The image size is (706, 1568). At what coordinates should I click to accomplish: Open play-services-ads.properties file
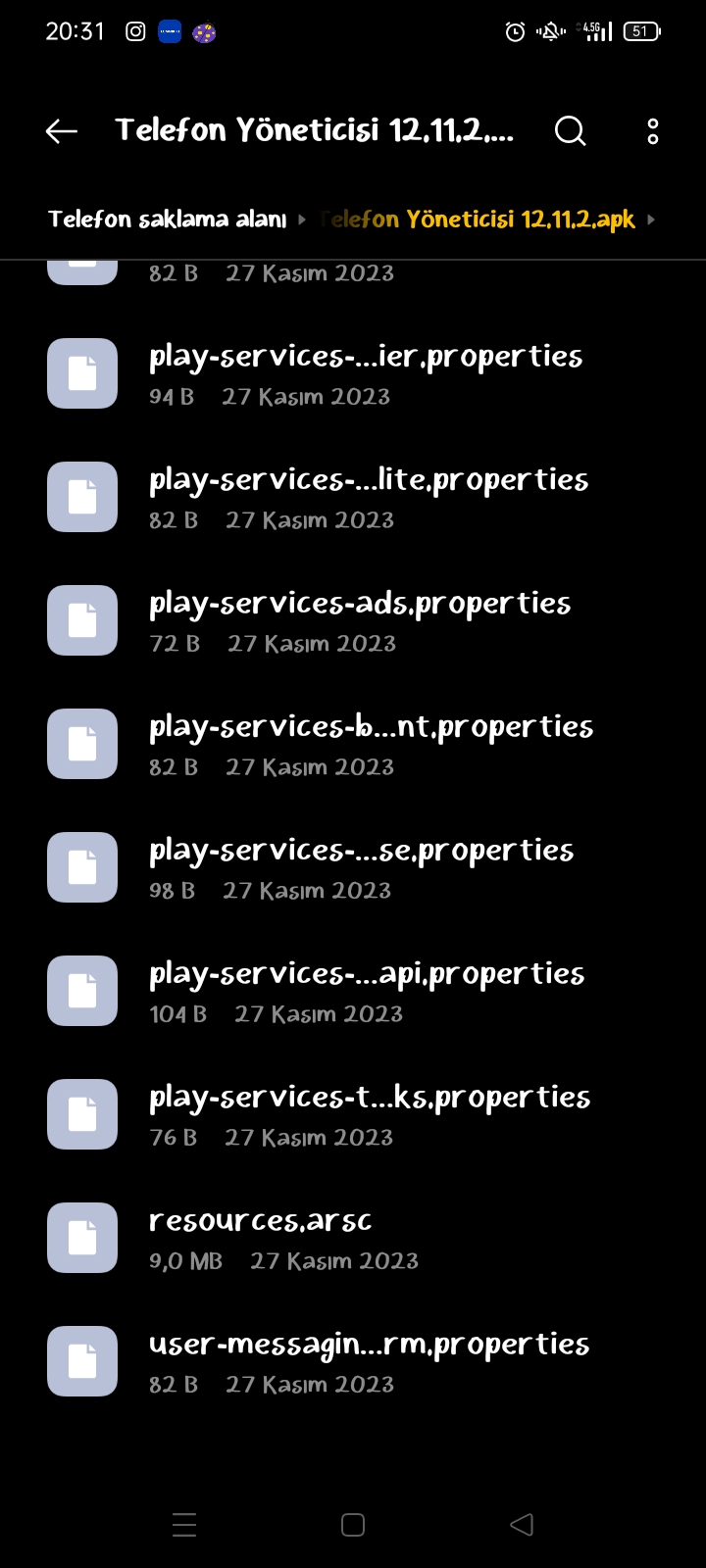353,620
